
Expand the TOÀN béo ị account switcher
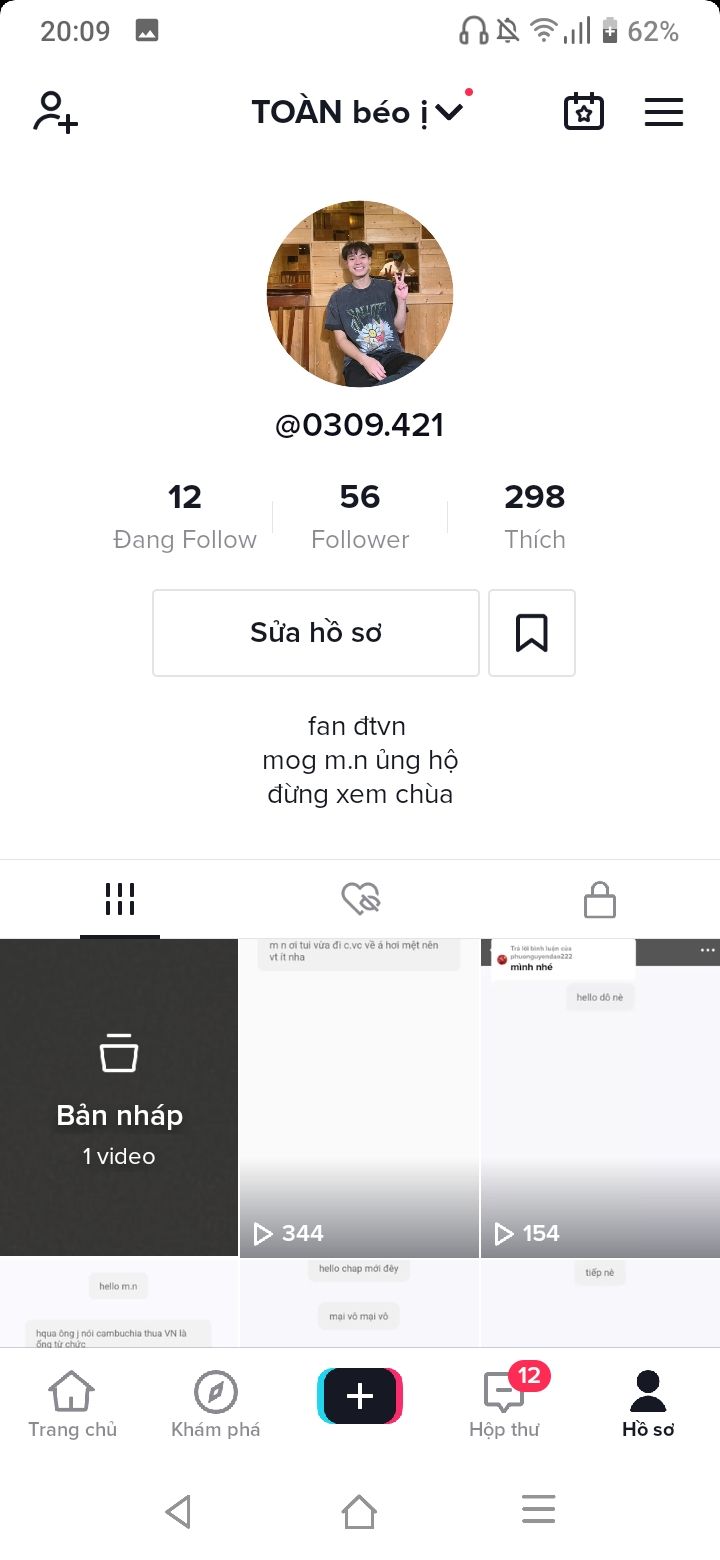point(357,112)
